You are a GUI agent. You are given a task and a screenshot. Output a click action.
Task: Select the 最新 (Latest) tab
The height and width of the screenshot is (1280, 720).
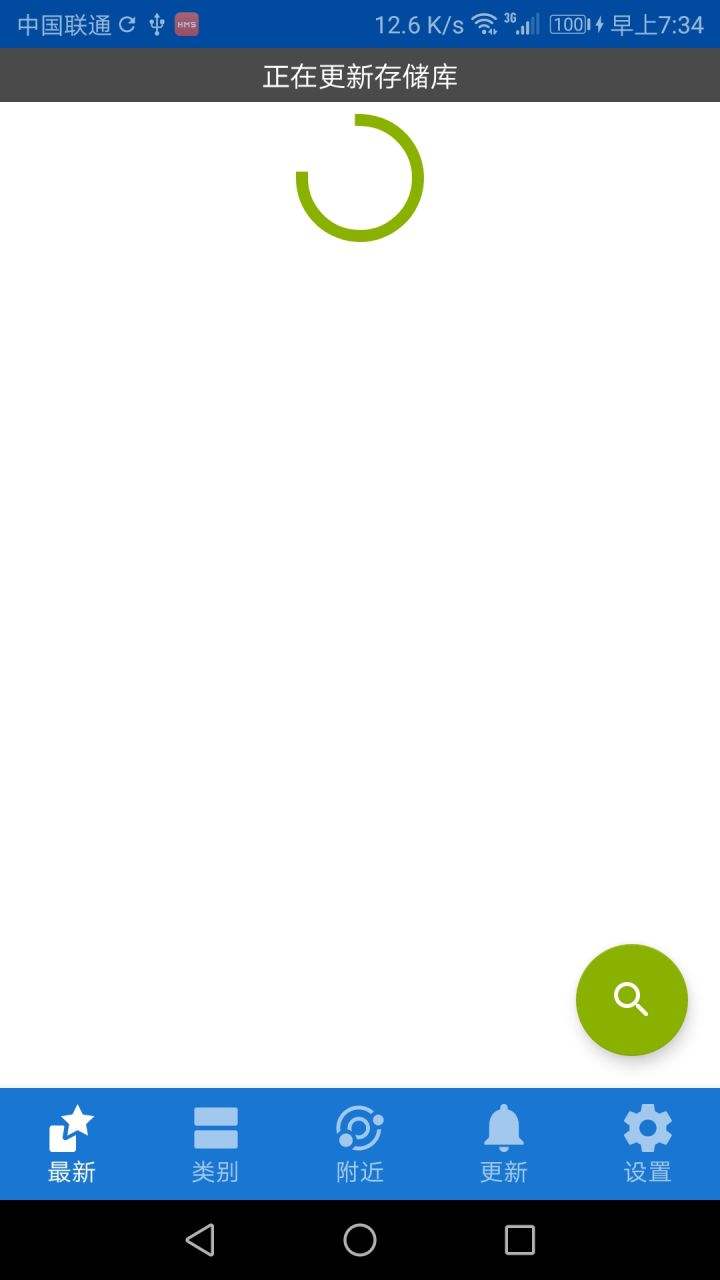[72, 1144]
